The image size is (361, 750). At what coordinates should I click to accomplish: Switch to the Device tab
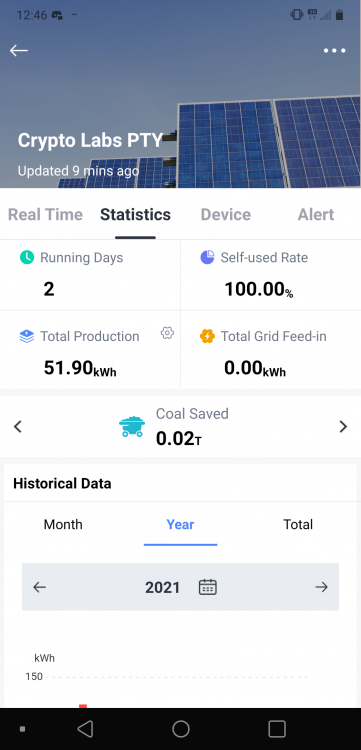[226, 215]
